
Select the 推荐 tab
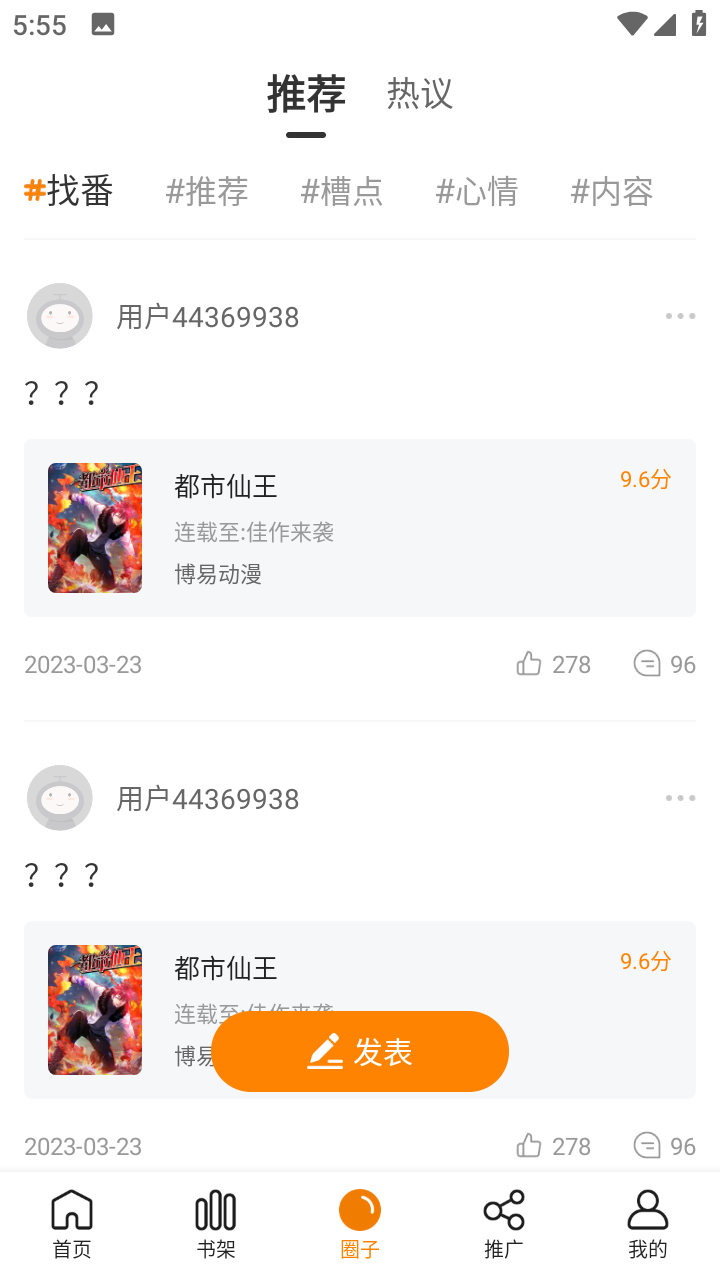(x=305, y=94)
